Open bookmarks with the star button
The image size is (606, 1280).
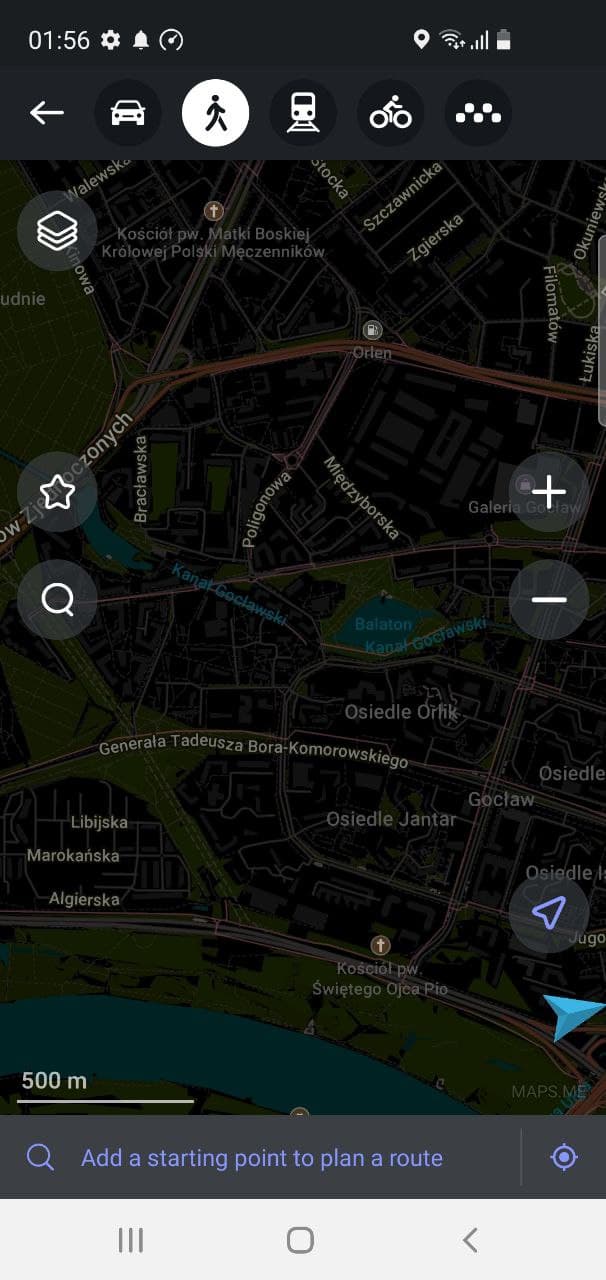click(x=57, y=491)
